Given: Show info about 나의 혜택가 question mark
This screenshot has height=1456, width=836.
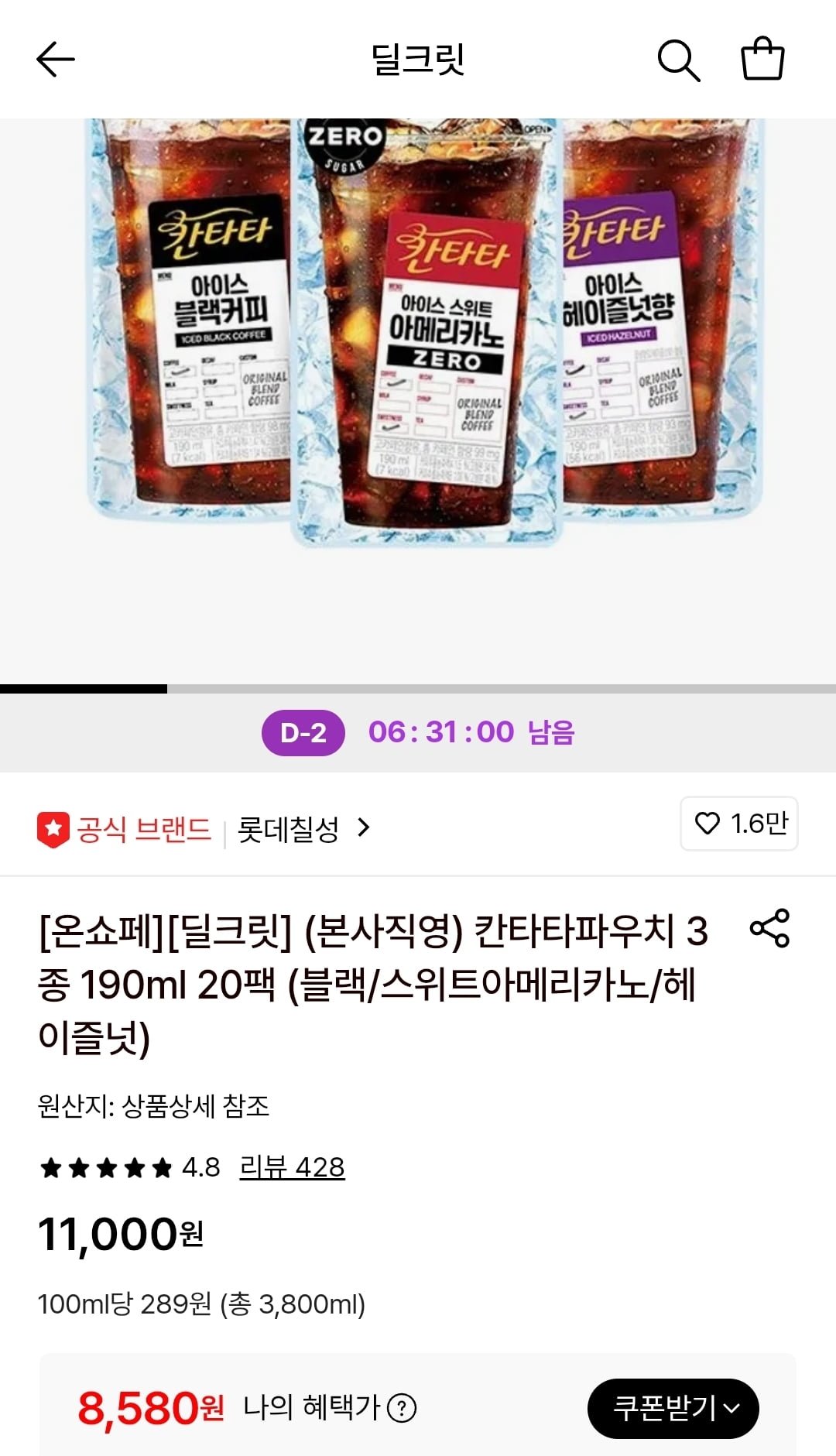Looking at the screenshot, I should click(402, 1408).
